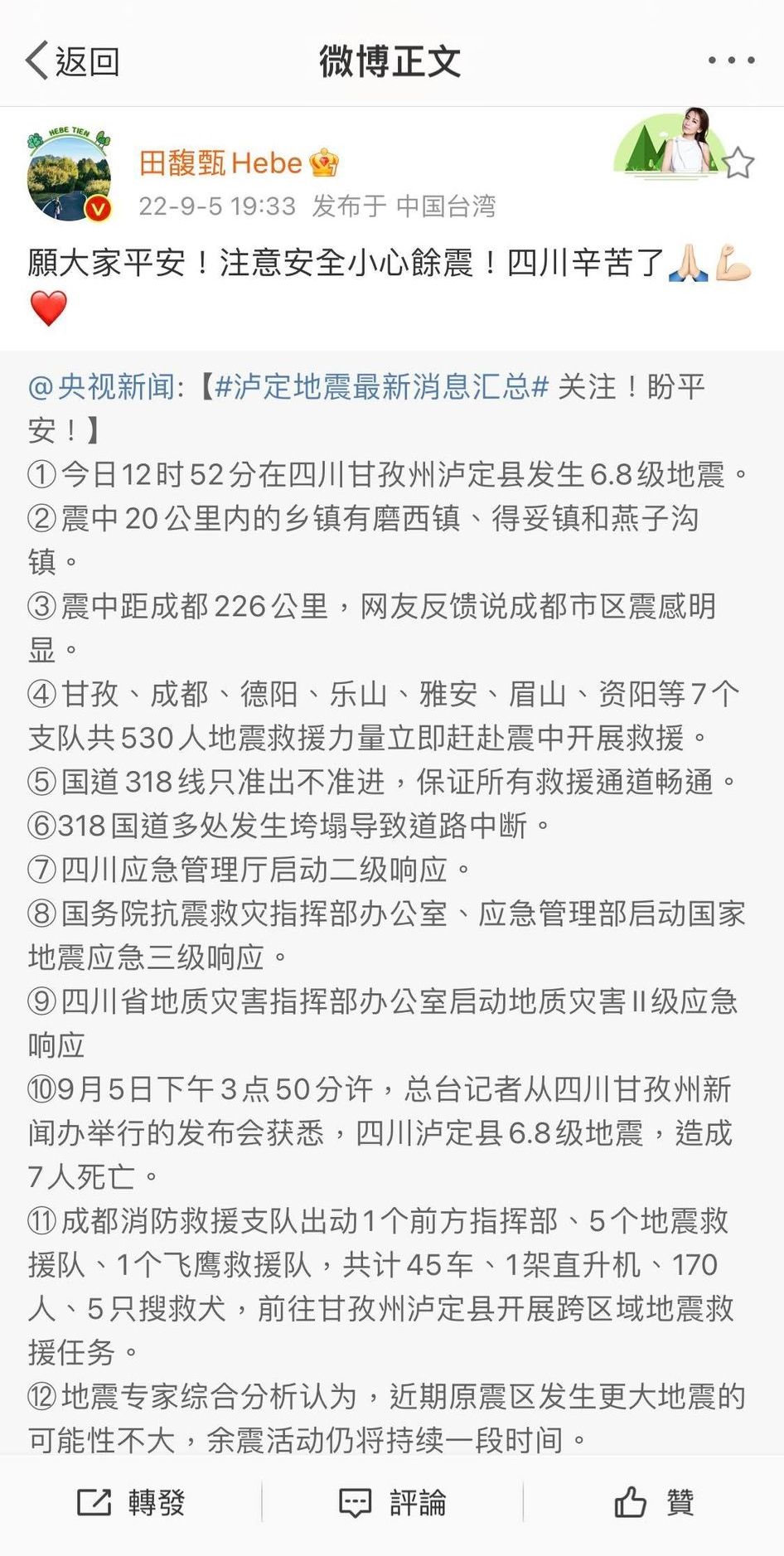Tap the 中国台湾 location label
Viewport: 784px width, 1556px height.
point(448,209)
